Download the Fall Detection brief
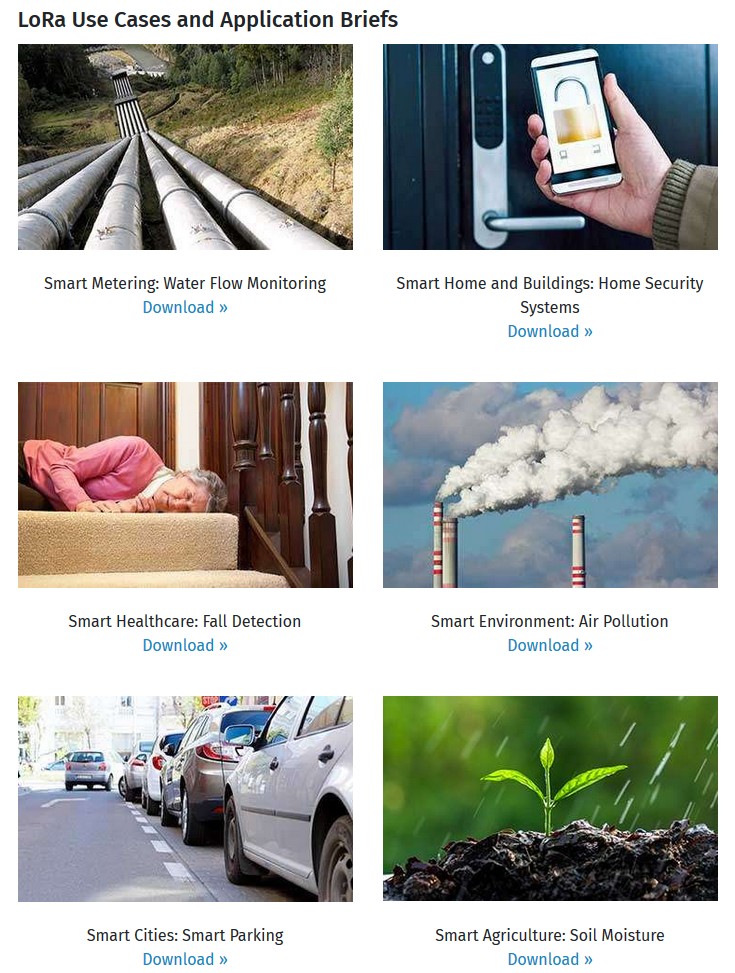735x973 pixels. tap(184, 645)
